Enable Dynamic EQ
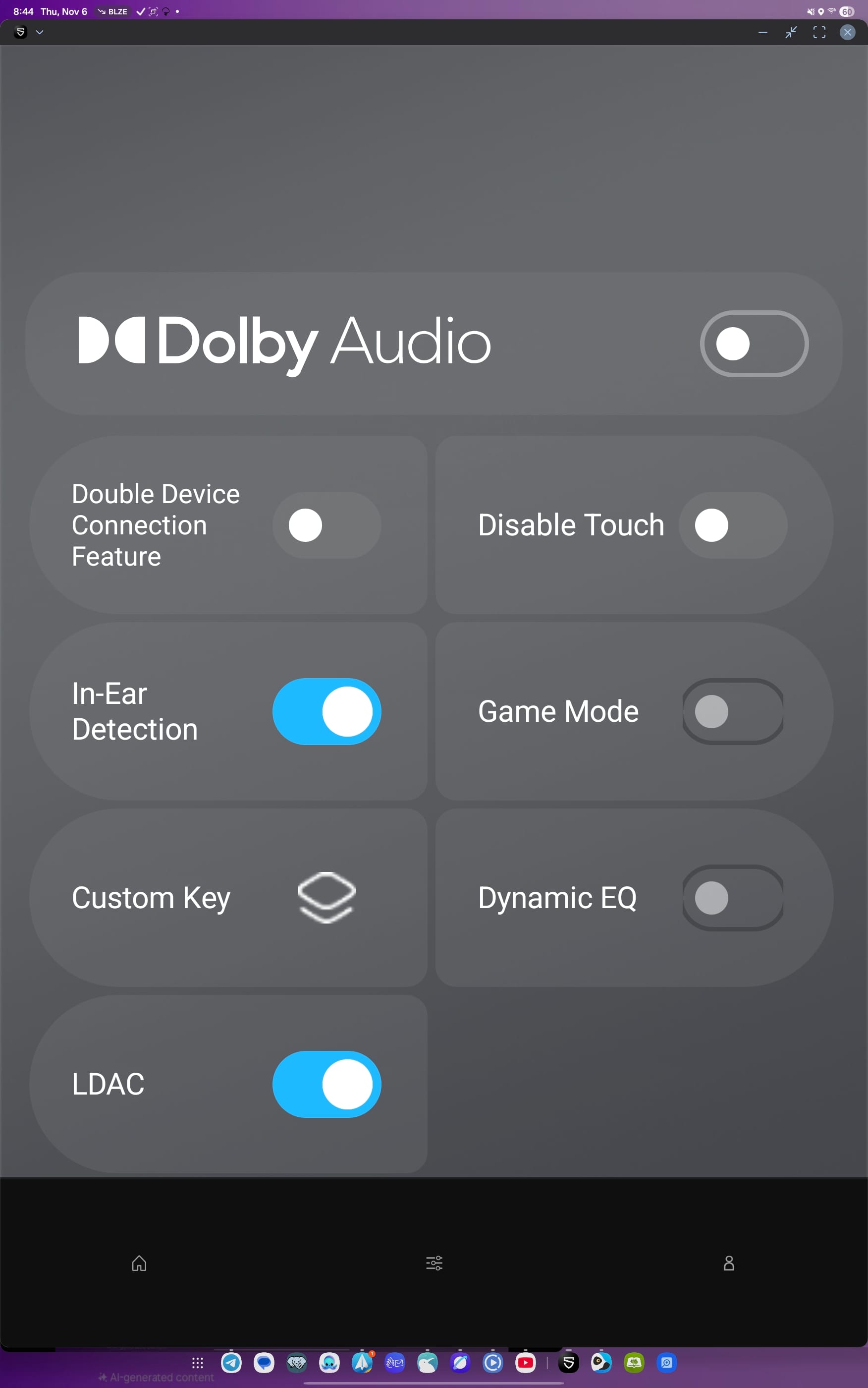 pyautogui.click(x=733, y=898)
